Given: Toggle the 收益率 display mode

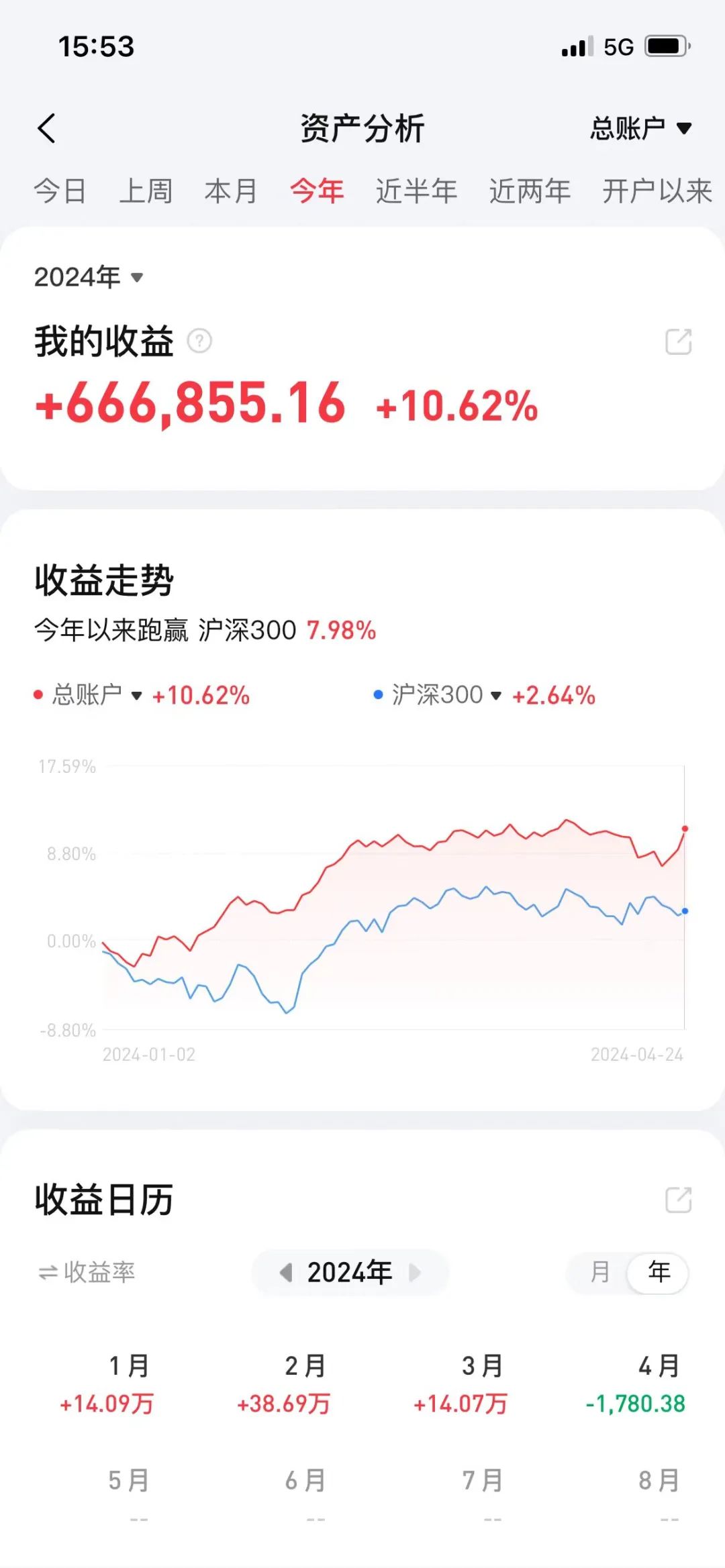Looking at the screenshot, I should pyautogui.click(x=87, y=1272).
